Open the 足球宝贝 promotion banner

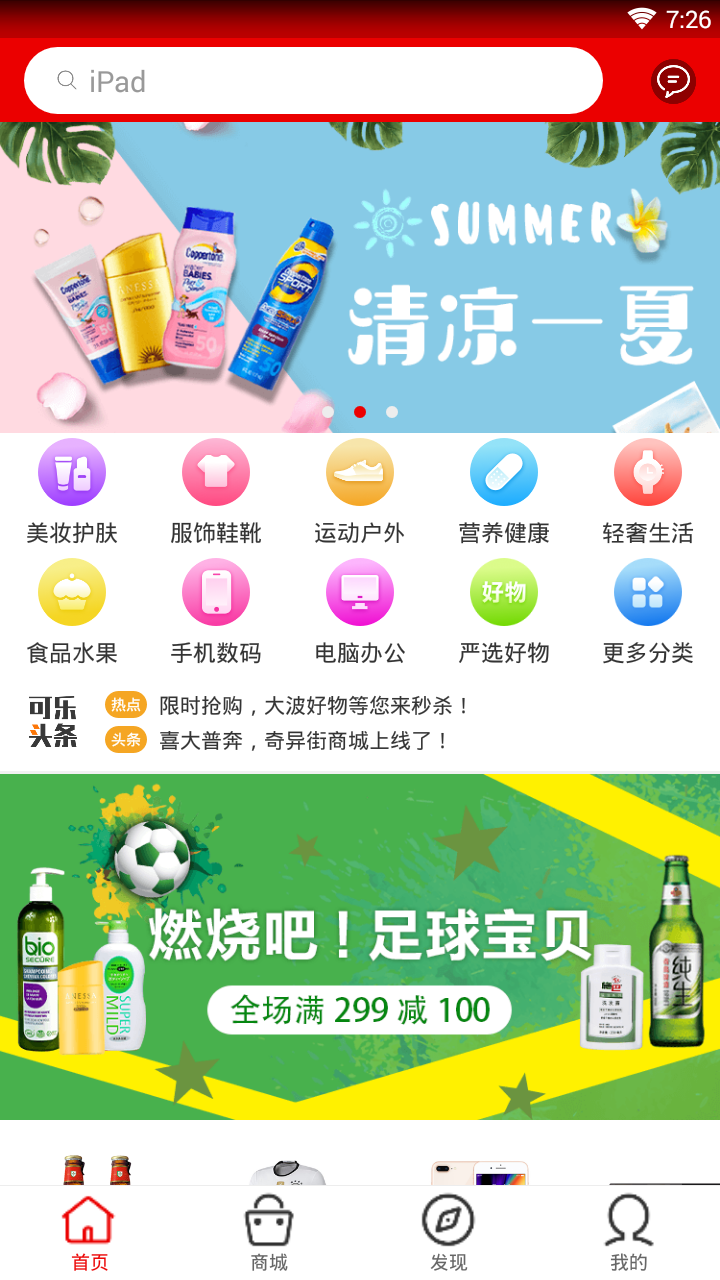360,946
